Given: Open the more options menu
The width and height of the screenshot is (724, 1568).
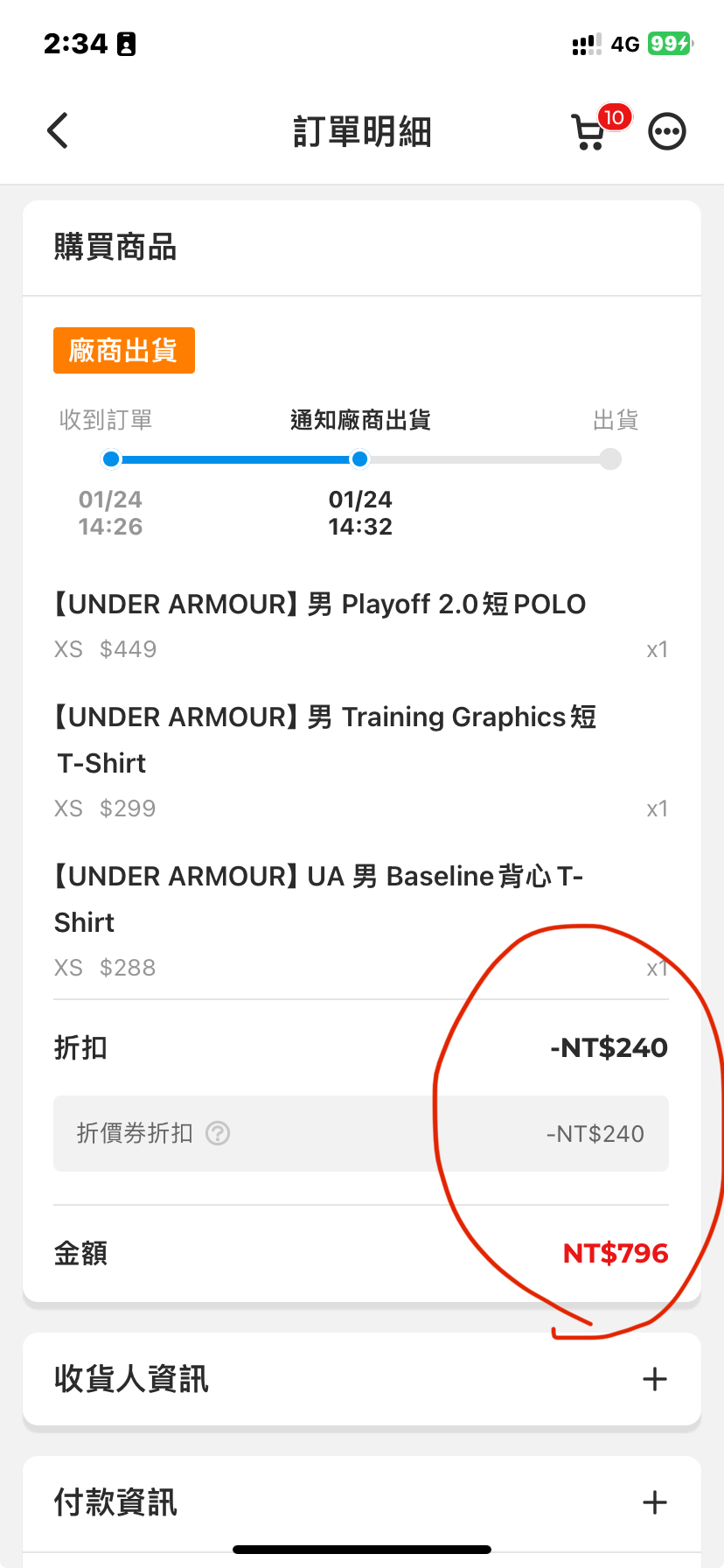Looking at the screenshot, I should pyautogui.click(x=666, y=132).
